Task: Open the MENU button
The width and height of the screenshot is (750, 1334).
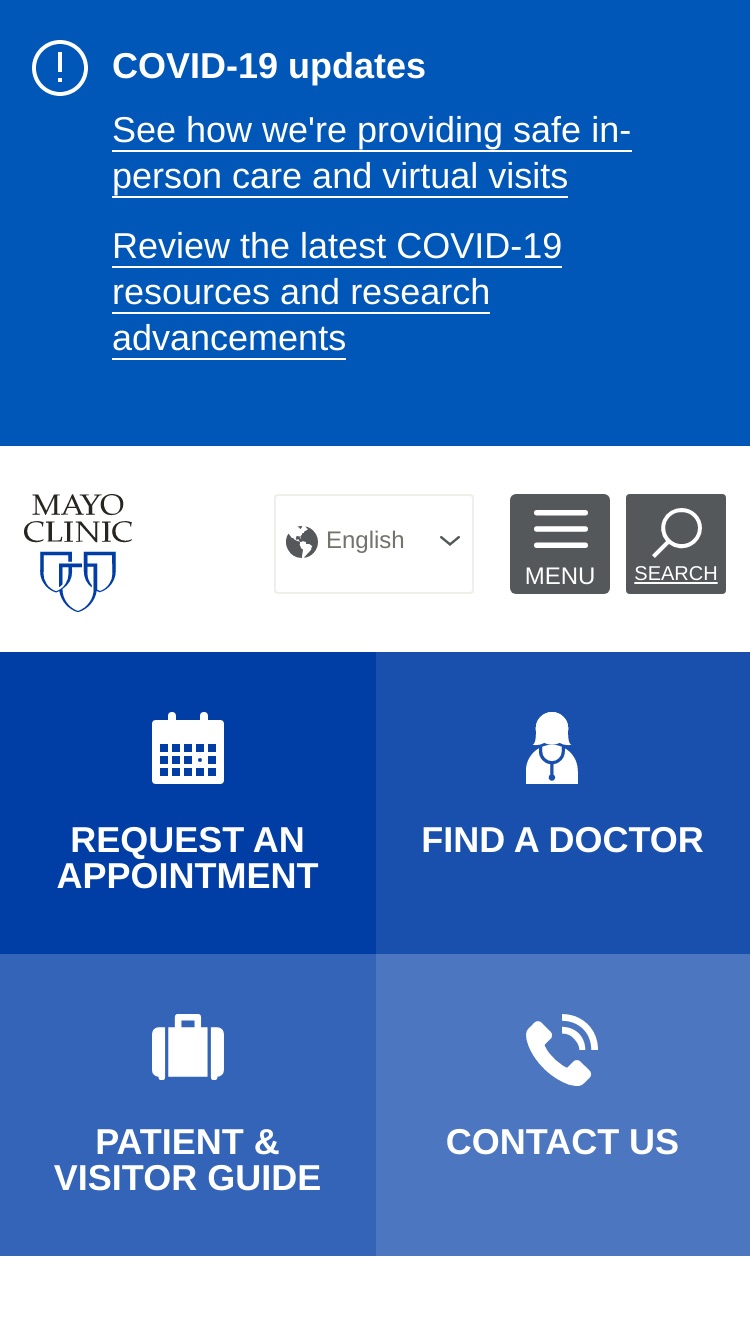Action: click(x=560, y=544)
